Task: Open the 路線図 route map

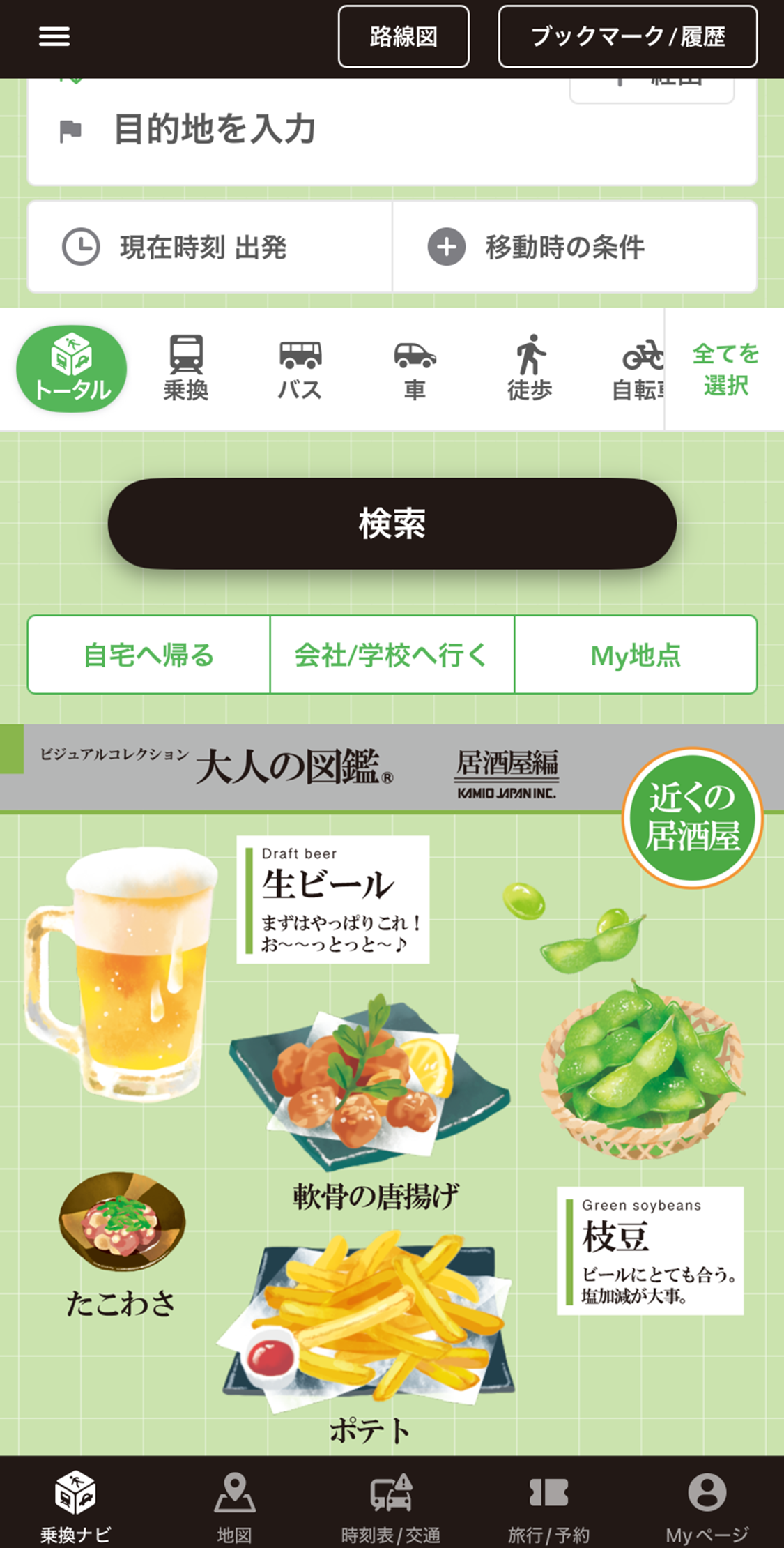Action: coord(403,36)
